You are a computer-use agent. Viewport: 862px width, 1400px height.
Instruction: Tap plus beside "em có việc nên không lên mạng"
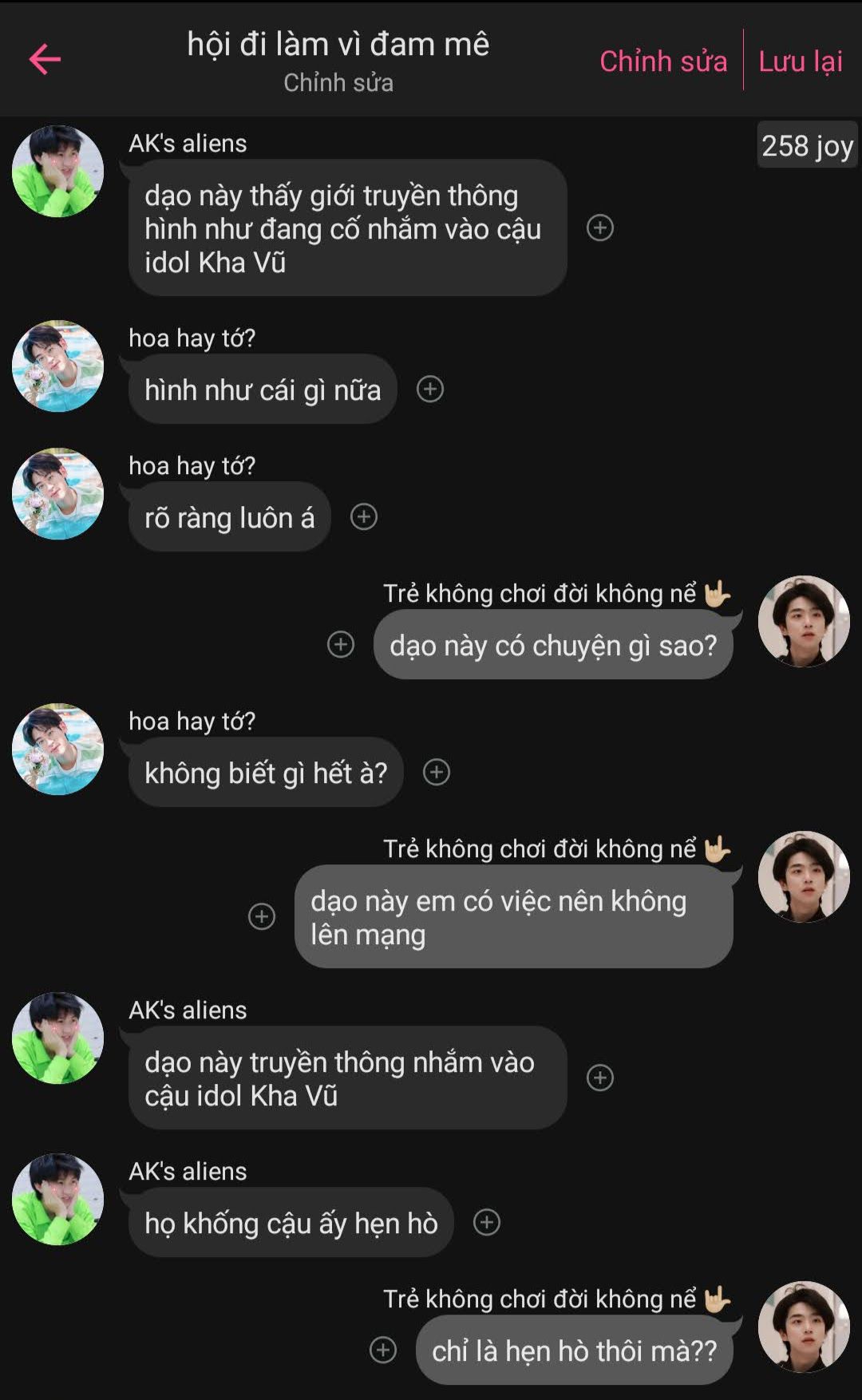click(262, 916)
